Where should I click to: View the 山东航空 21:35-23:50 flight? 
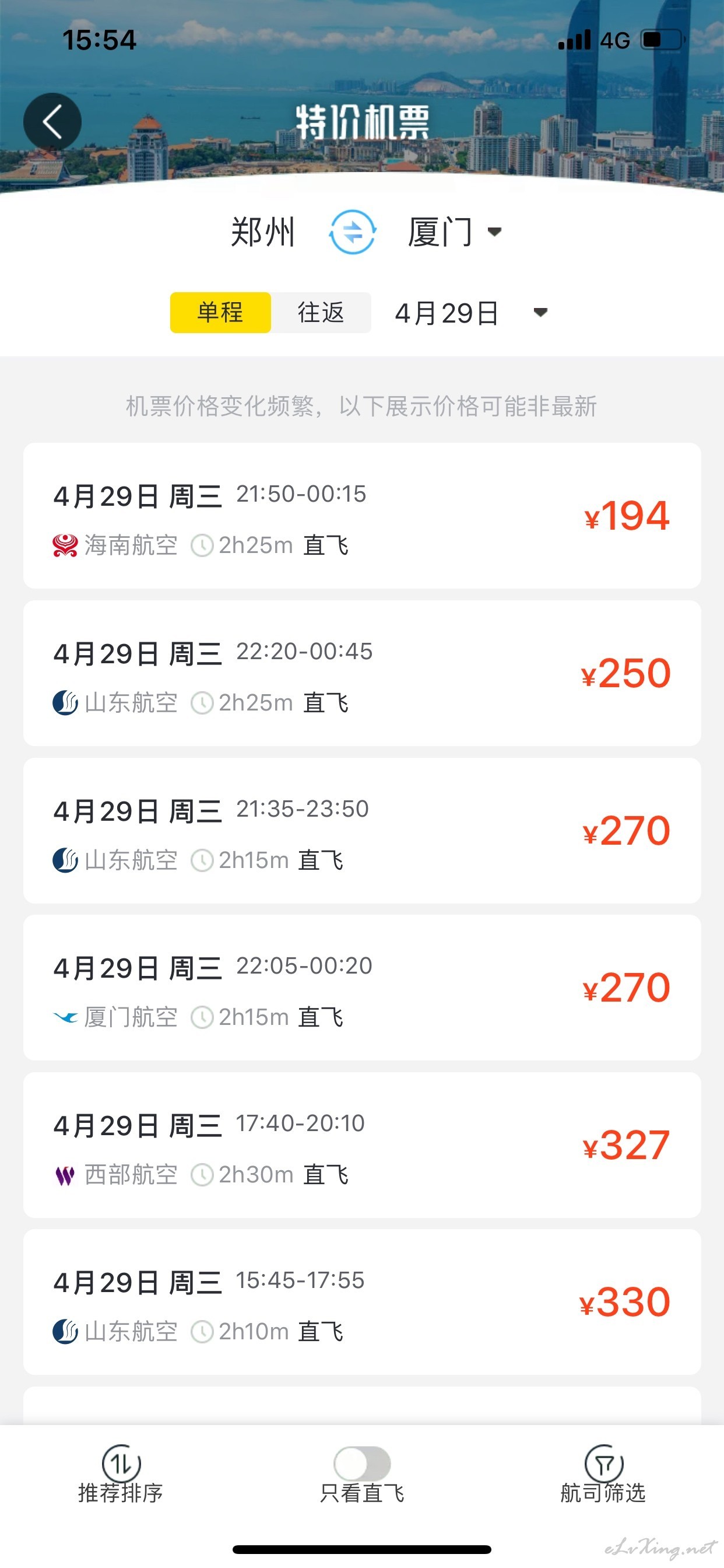pos(362,831)
